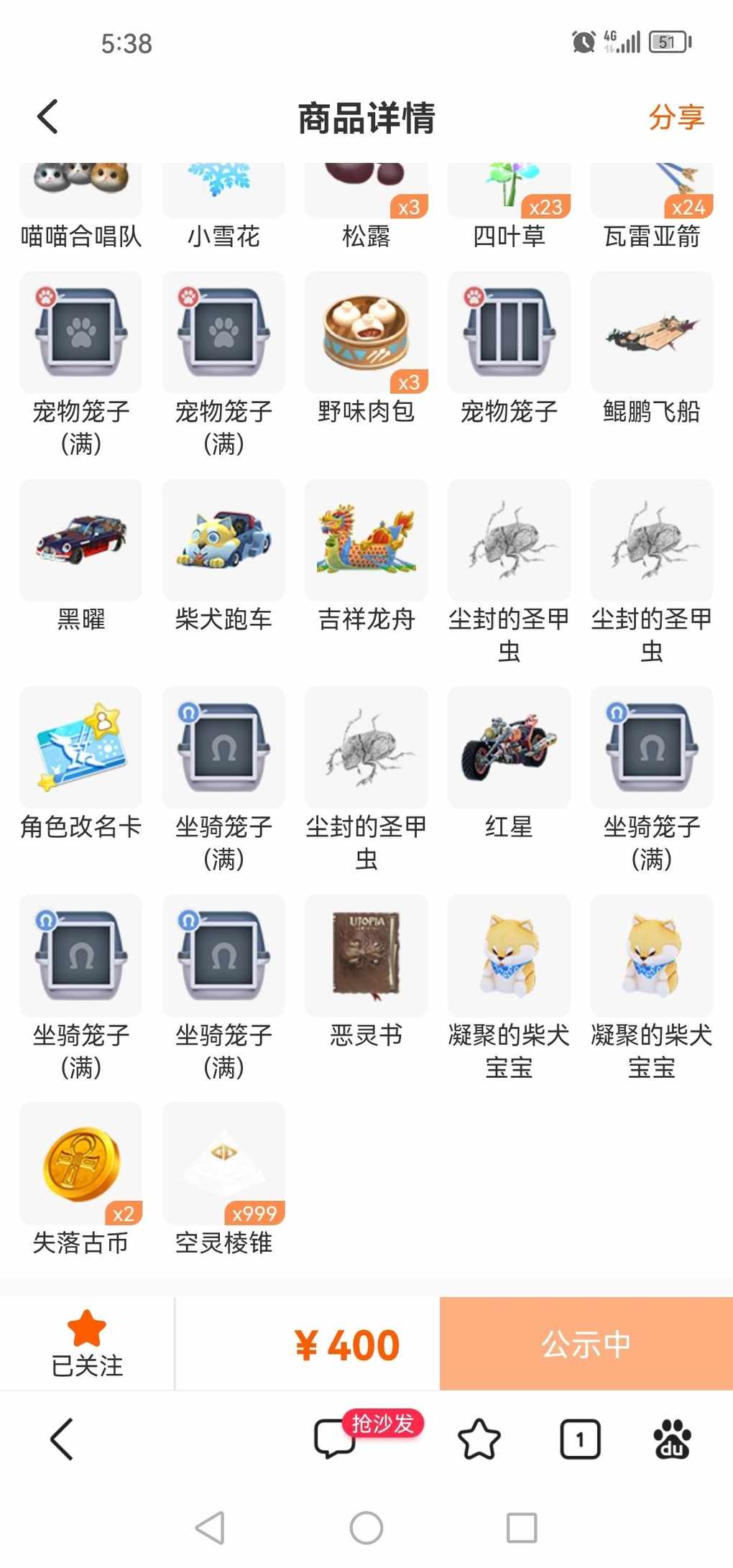Bookmark the page with the browser star
This screenshot has height=1568, width=733.
click(479, 1439)
